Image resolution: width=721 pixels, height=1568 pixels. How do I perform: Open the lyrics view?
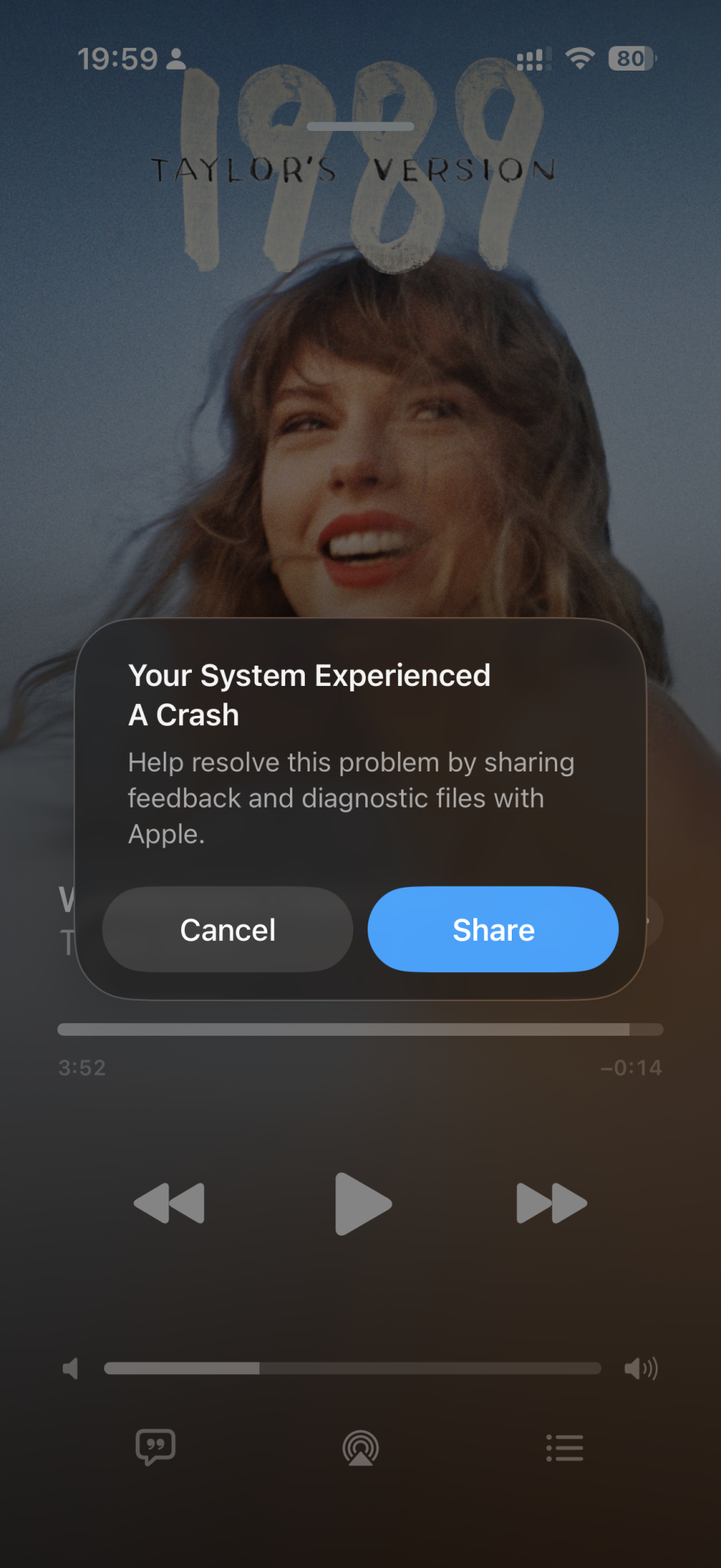pos(155,1447)
